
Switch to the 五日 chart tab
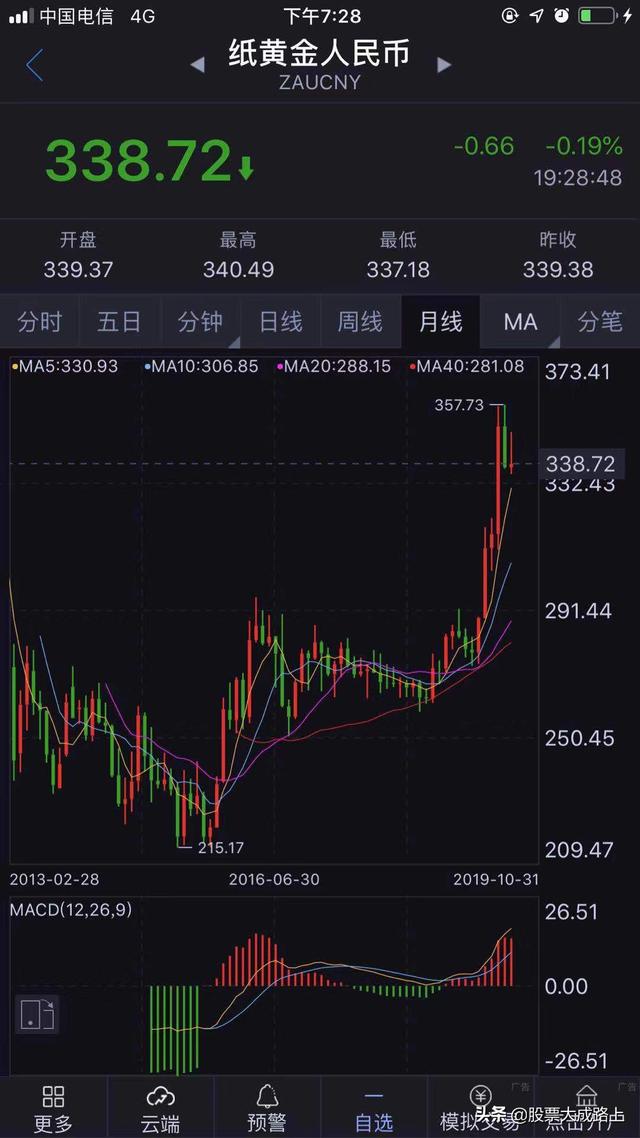(119, 322)
